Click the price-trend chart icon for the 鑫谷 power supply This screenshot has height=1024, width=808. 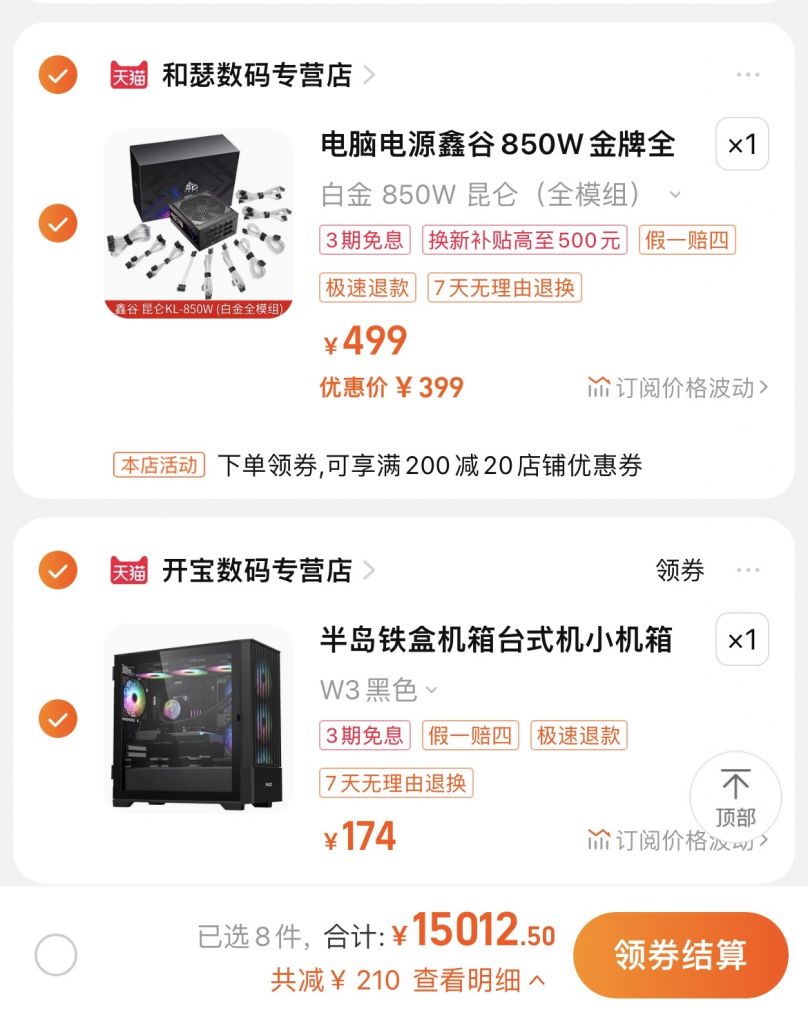tap(599, 384)
